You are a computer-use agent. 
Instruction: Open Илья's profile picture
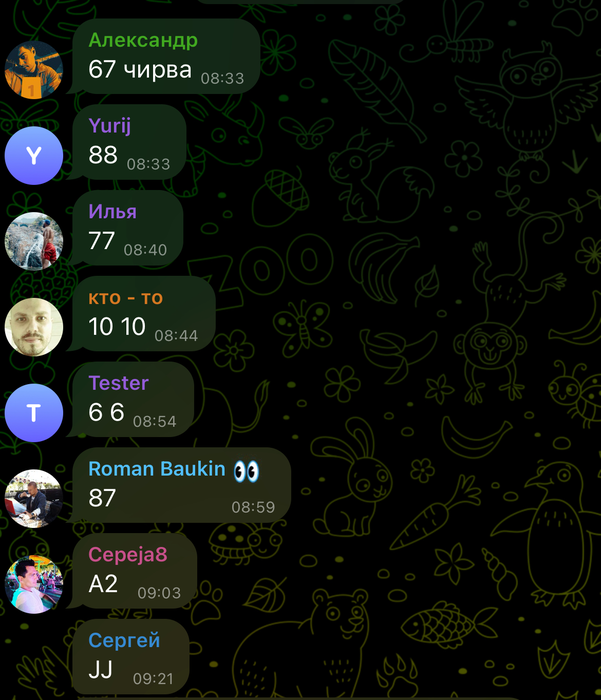tap(34, 242)
